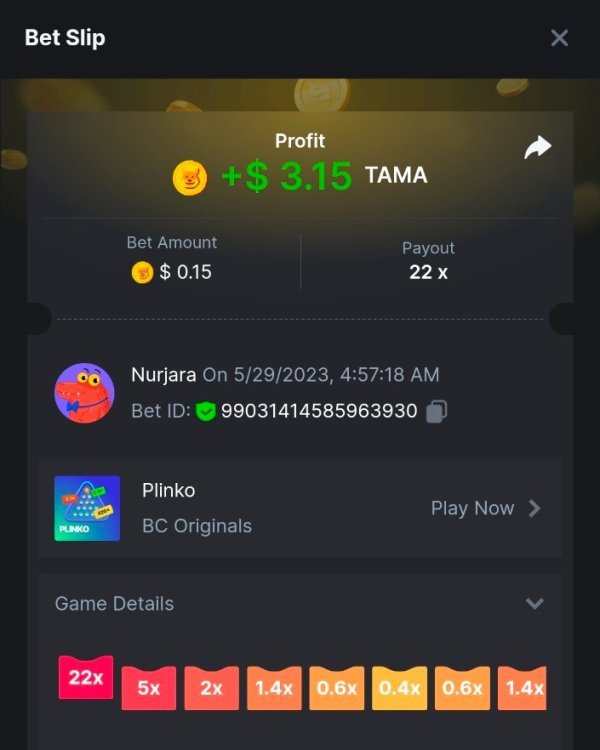Tap Play Now for Plinko
600x750 pixels.
[485, 508]
